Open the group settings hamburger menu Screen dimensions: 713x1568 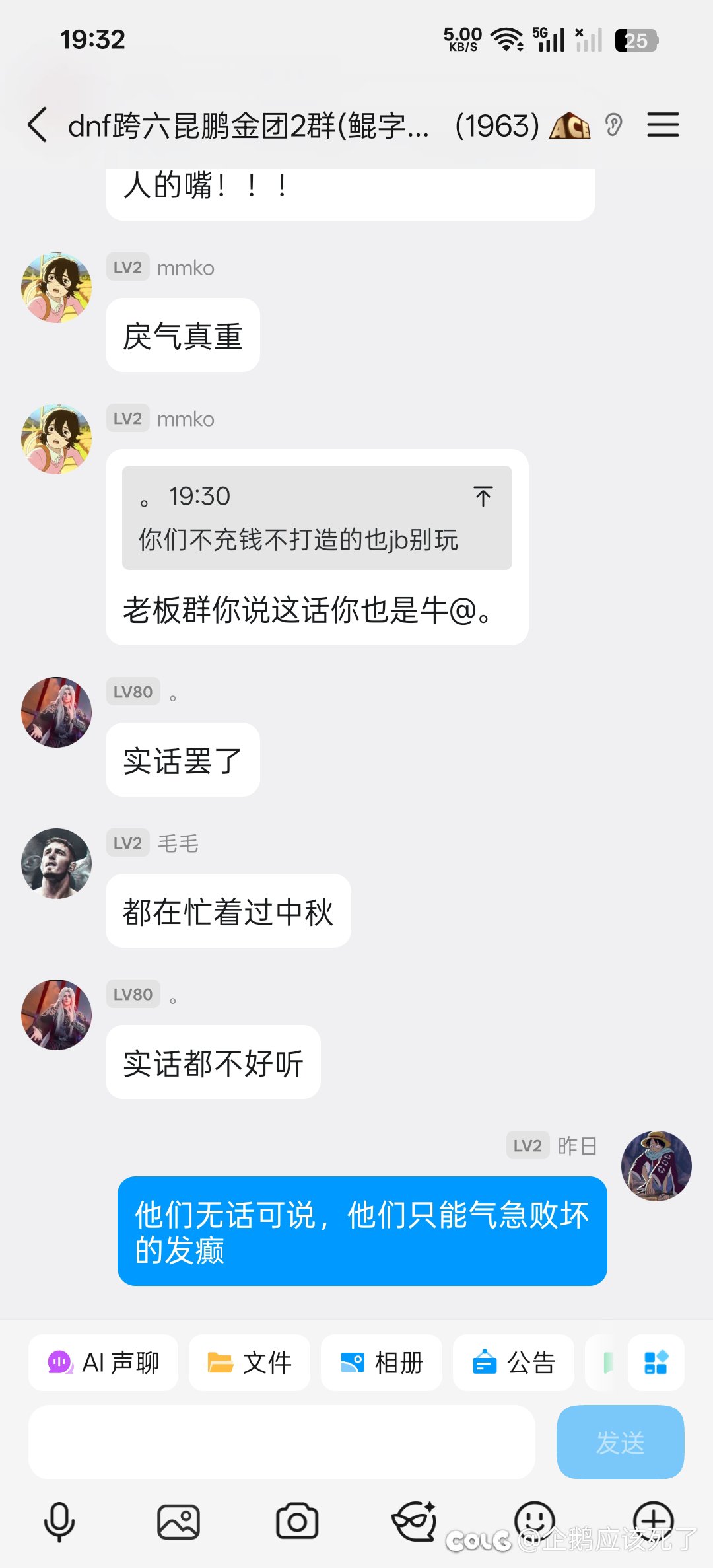[x=663, y=125]
